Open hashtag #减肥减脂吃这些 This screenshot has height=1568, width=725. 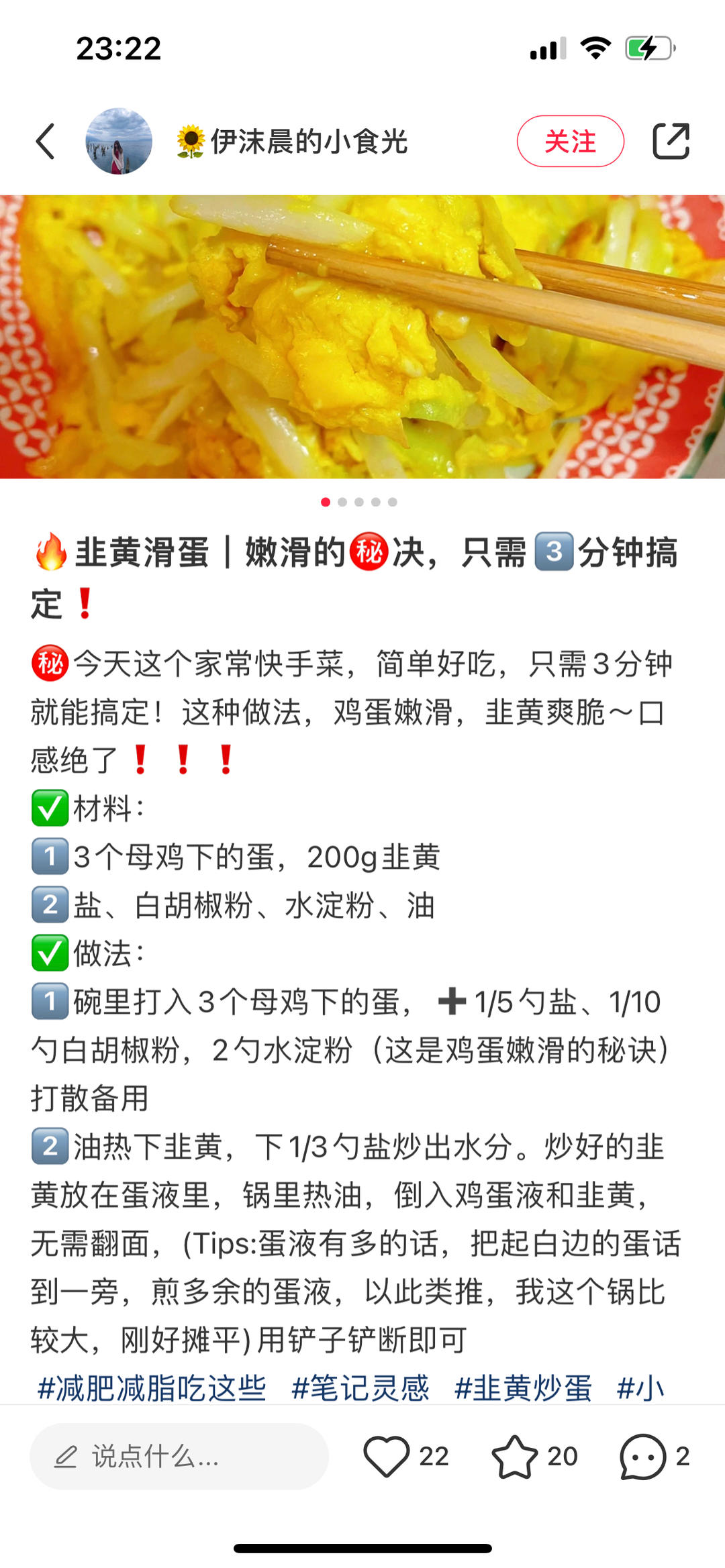point(152,1388)
